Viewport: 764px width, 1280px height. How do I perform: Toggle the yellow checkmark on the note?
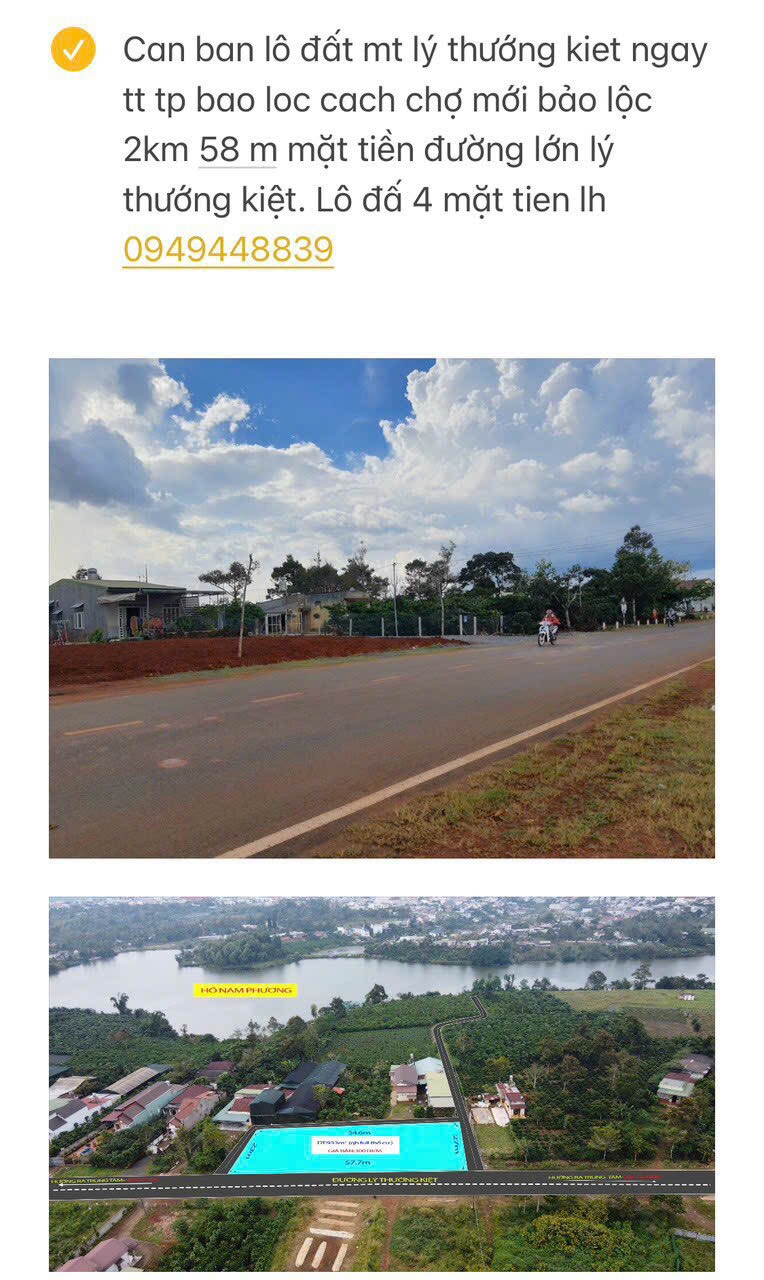(x=73, y=49)
